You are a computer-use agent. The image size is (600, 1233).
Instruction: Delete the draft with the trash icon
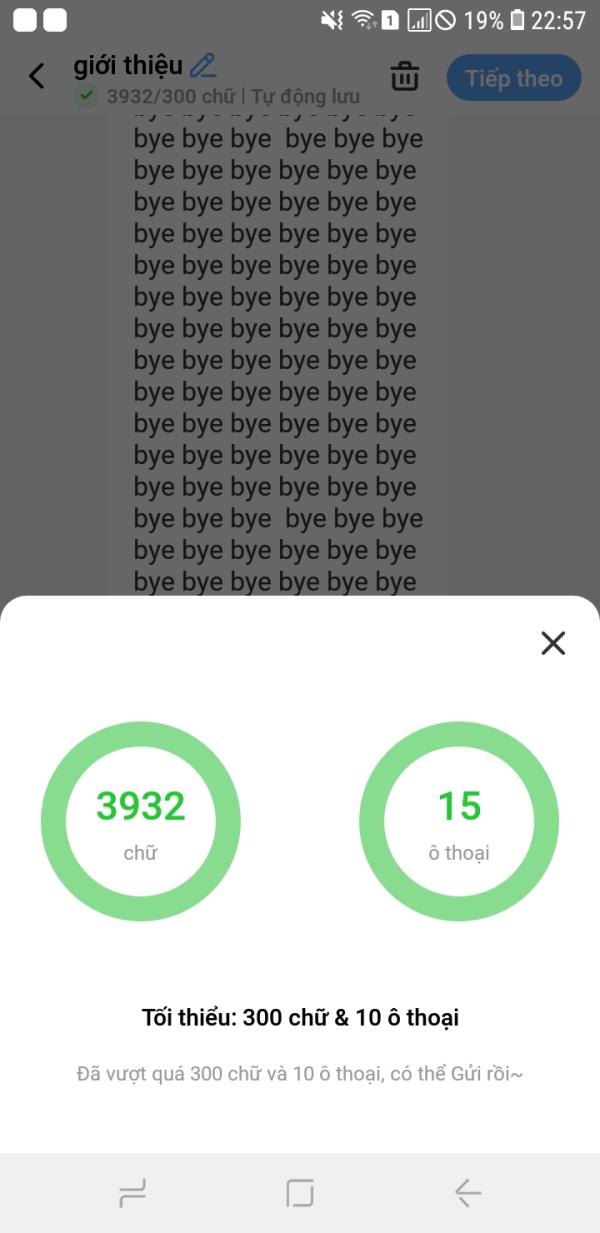coord(404,77)
